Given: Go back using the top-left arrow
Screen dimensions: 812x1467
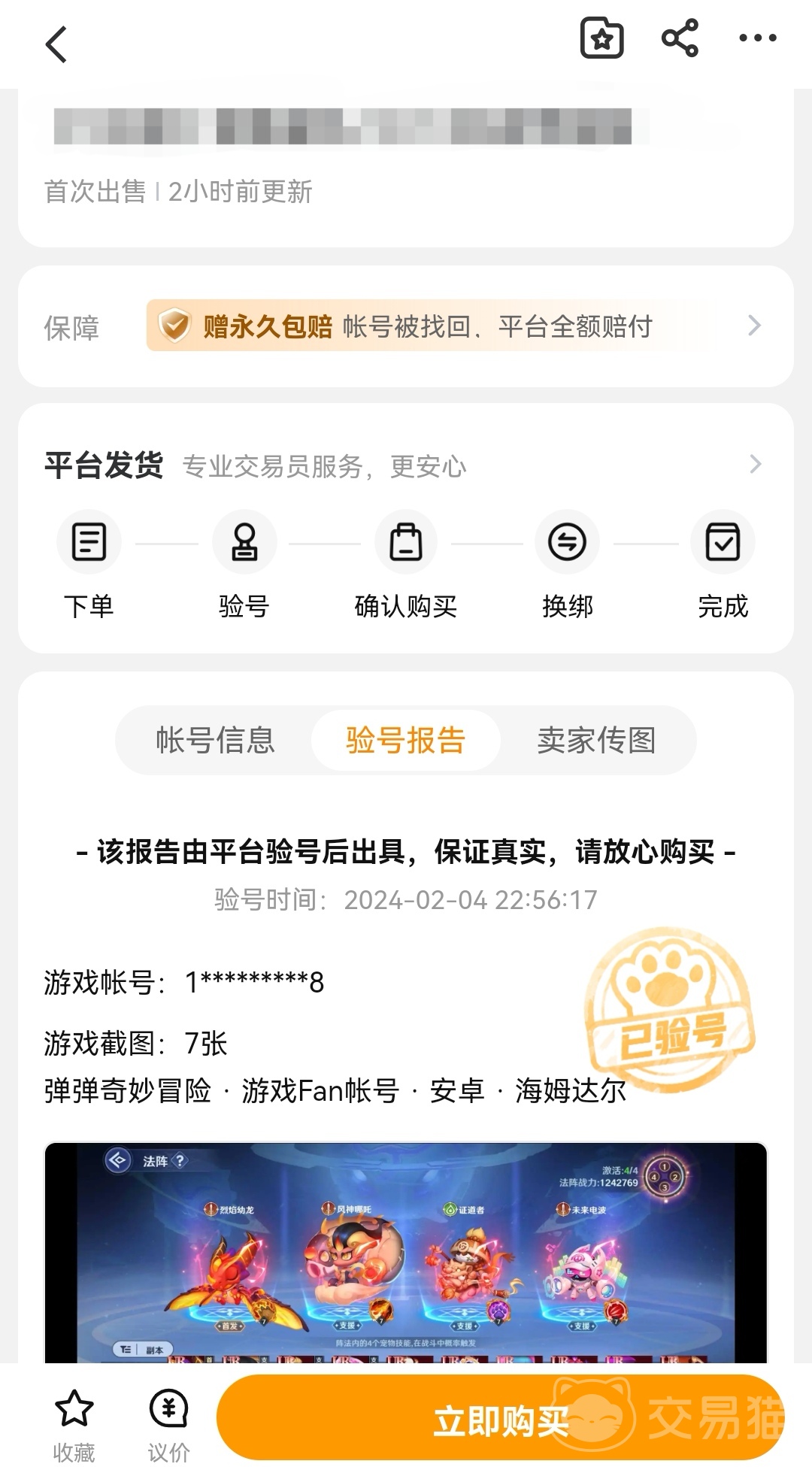Looking at the screenshot, I should 57,44.
